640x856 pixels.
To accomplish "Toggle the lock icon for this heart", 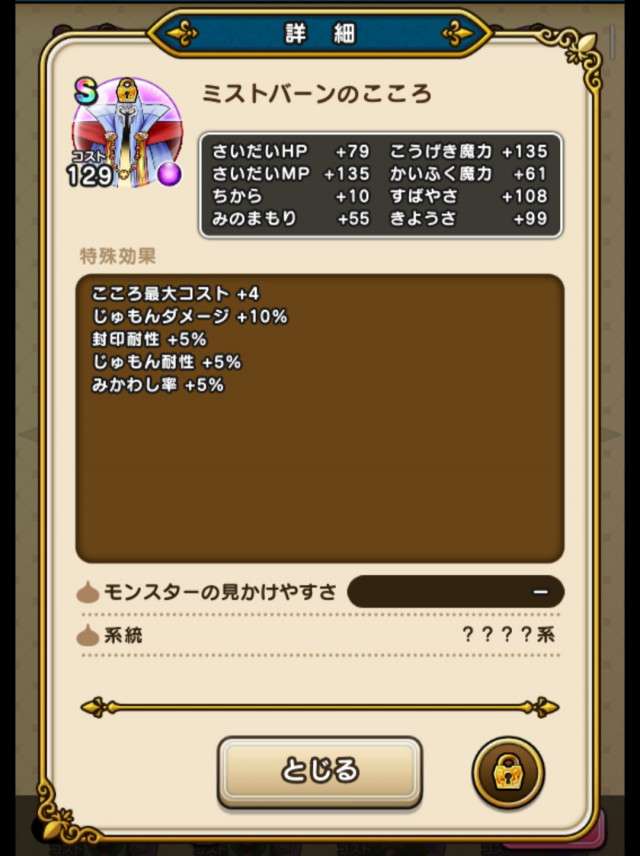I will [x=508, y=773].
